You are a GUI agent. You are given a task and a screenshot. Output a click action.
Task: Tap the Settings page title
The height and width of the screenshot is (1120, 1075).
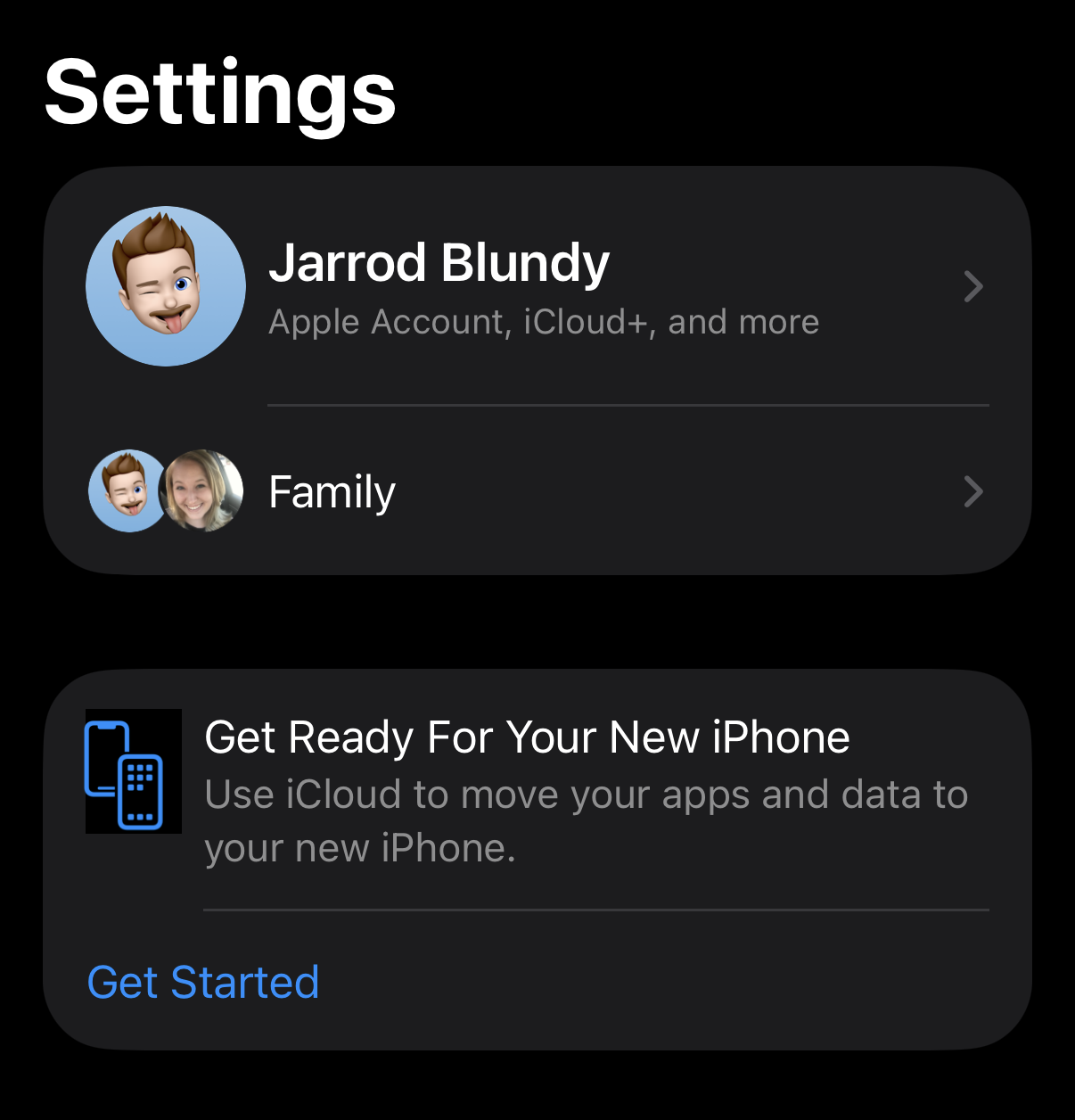tap(219, 94)
